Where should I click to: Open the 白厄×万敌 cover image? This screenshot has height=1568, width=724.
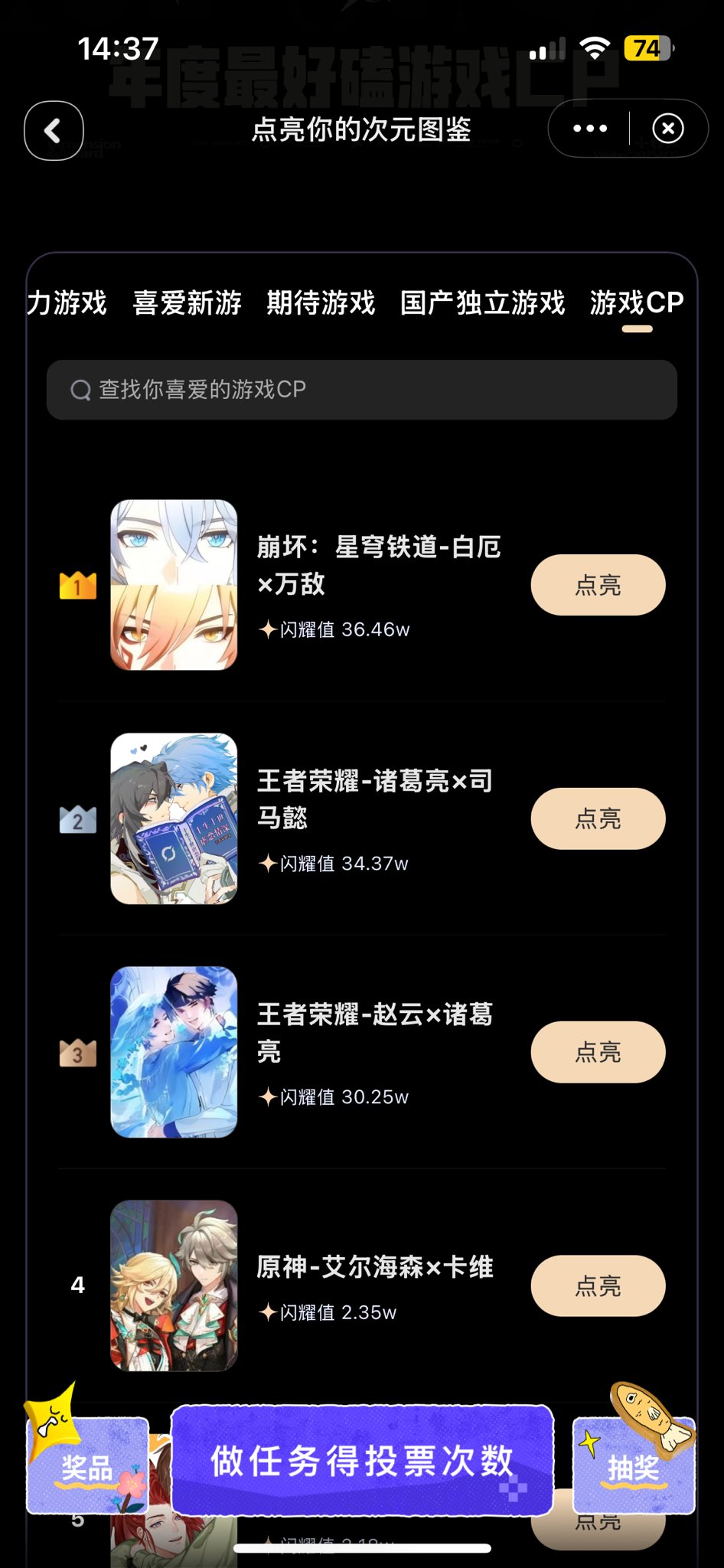(174, 585)
